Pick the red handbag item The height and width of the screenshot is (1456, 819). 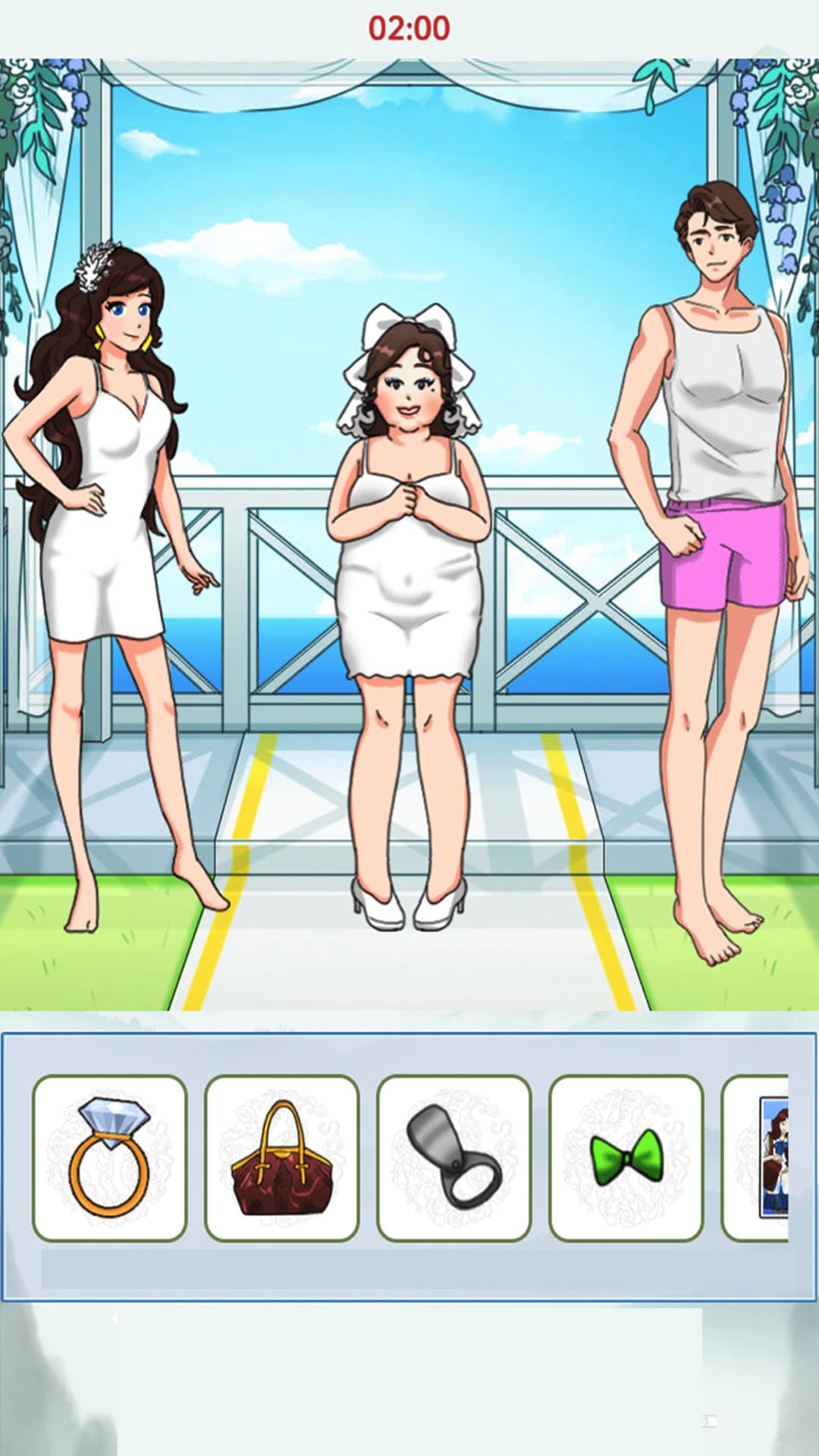pyautogui.click(x=282, y=1158)
